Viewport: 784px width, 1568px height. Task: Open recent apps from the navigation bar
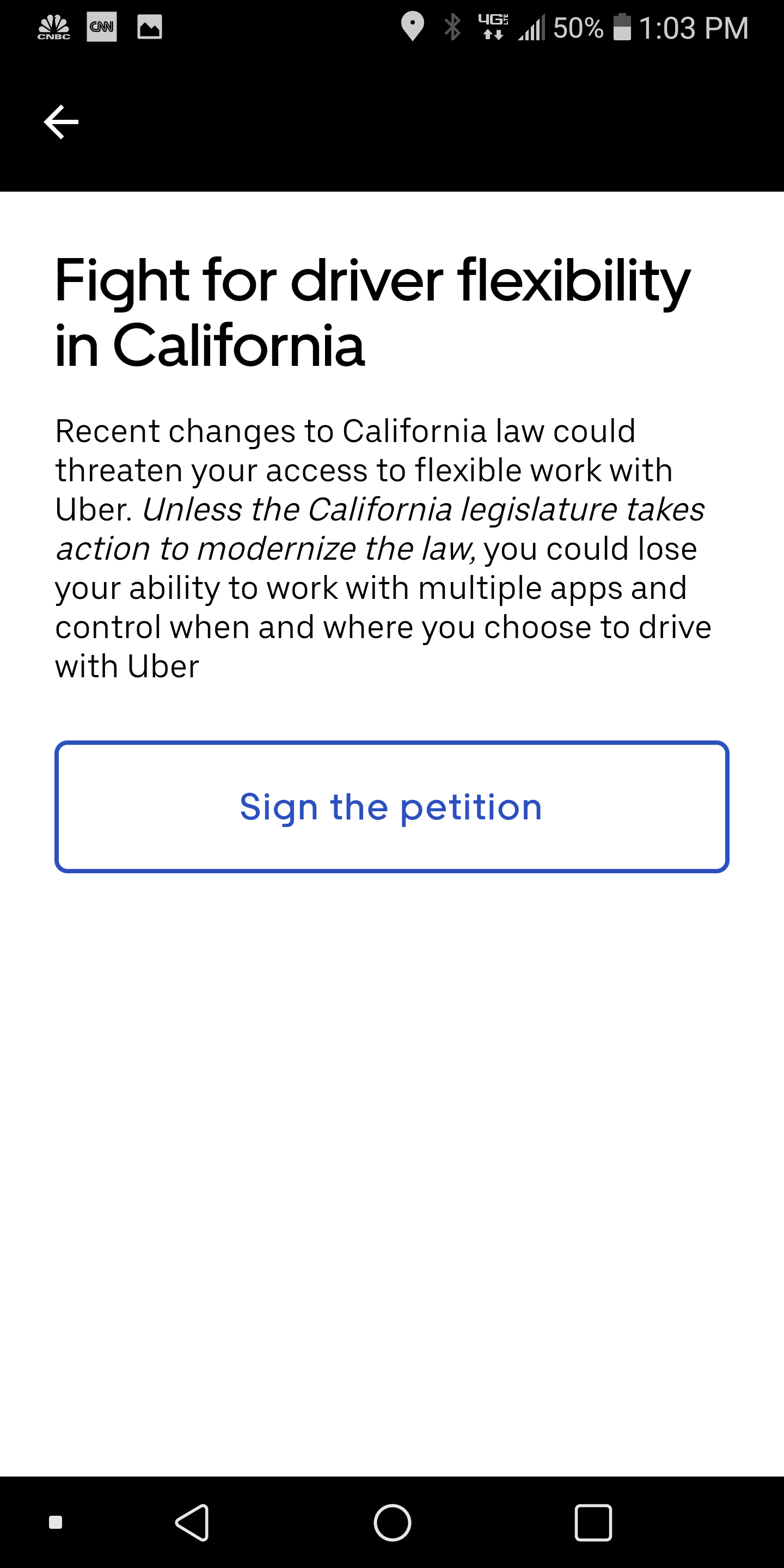(x=593, y=1522)
